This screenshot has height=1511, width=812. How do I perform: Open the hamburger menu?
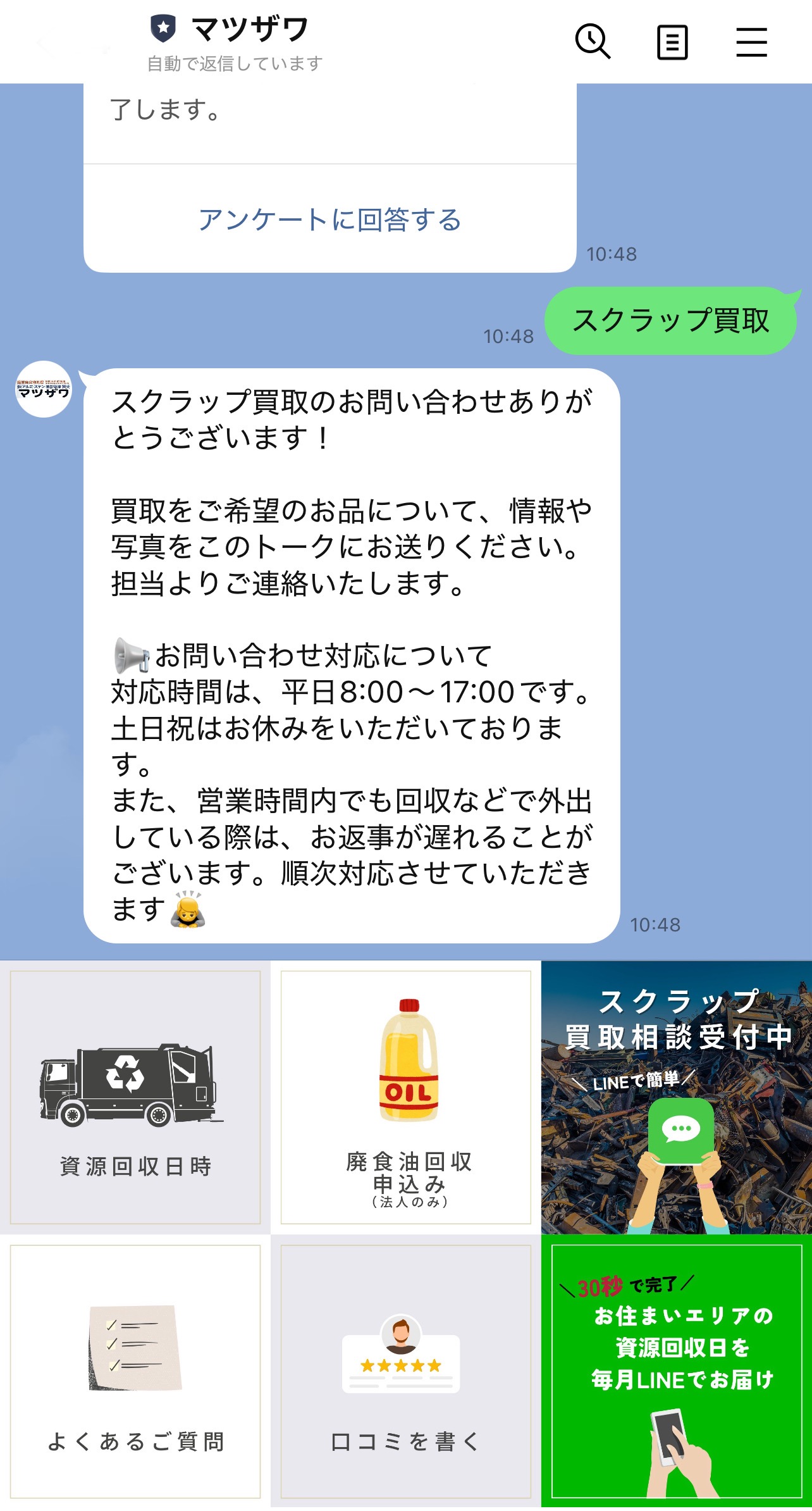click(751, 42)
